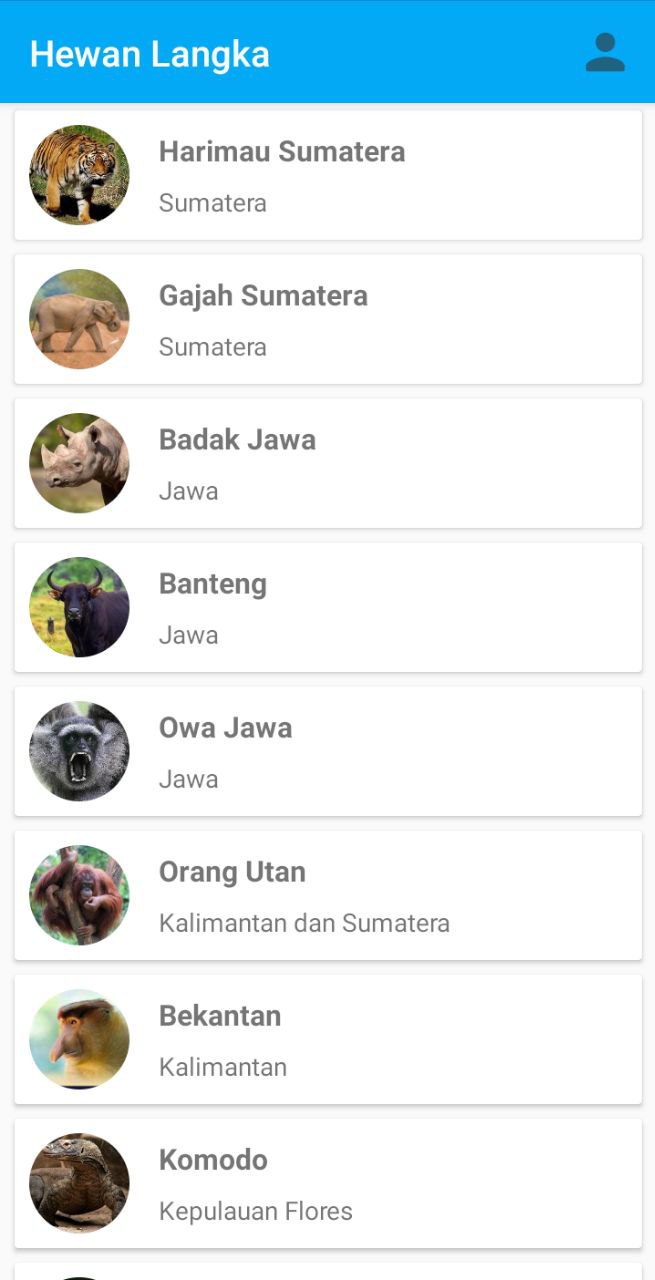Open the Banteng list item
Viewport: 655px width, 1280px height.
[328, 608]
